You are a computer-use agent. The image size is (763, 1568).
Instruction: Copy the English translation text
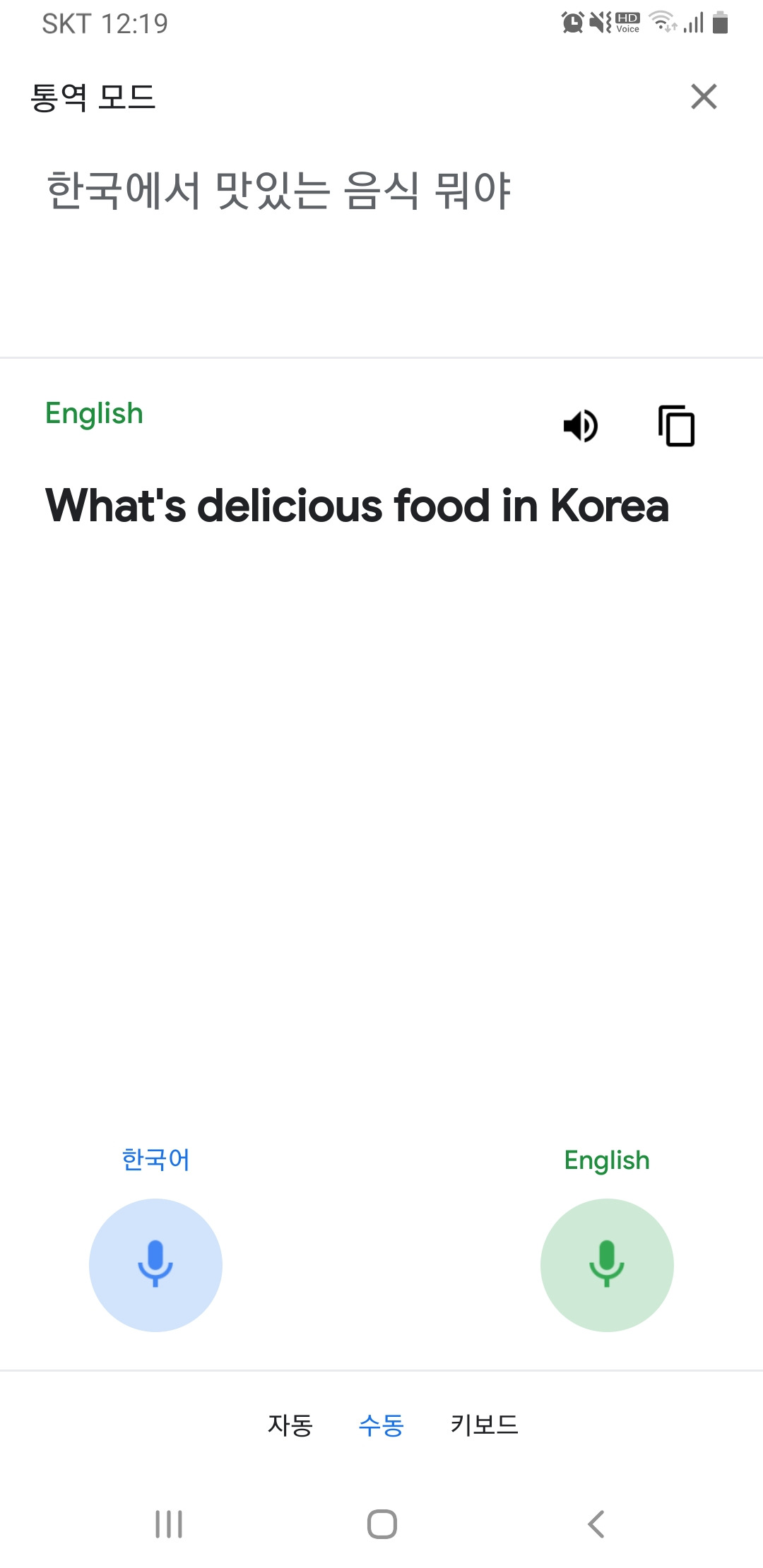[676, 426]
